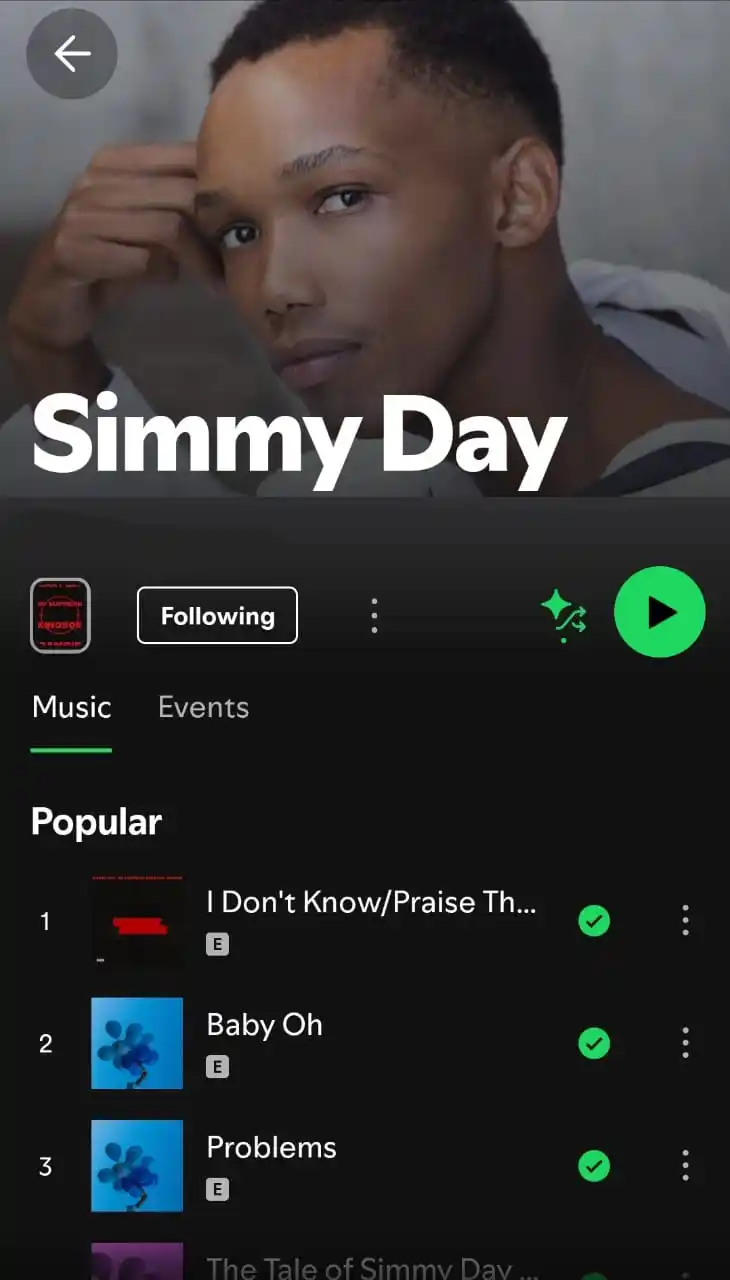Viewport: 730px width, 1280px height.
Task: Tap the 'Baby Oh' album cover
Action: coord(136,1043)
